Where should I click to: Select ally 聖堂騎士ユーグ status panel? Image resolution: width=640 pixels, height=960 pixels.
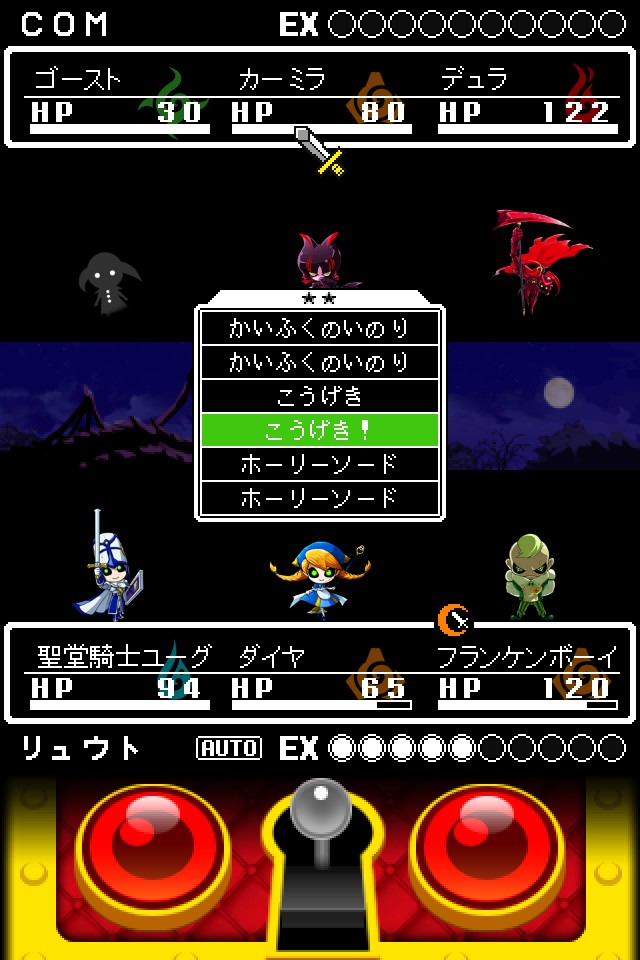coord(120,673)
